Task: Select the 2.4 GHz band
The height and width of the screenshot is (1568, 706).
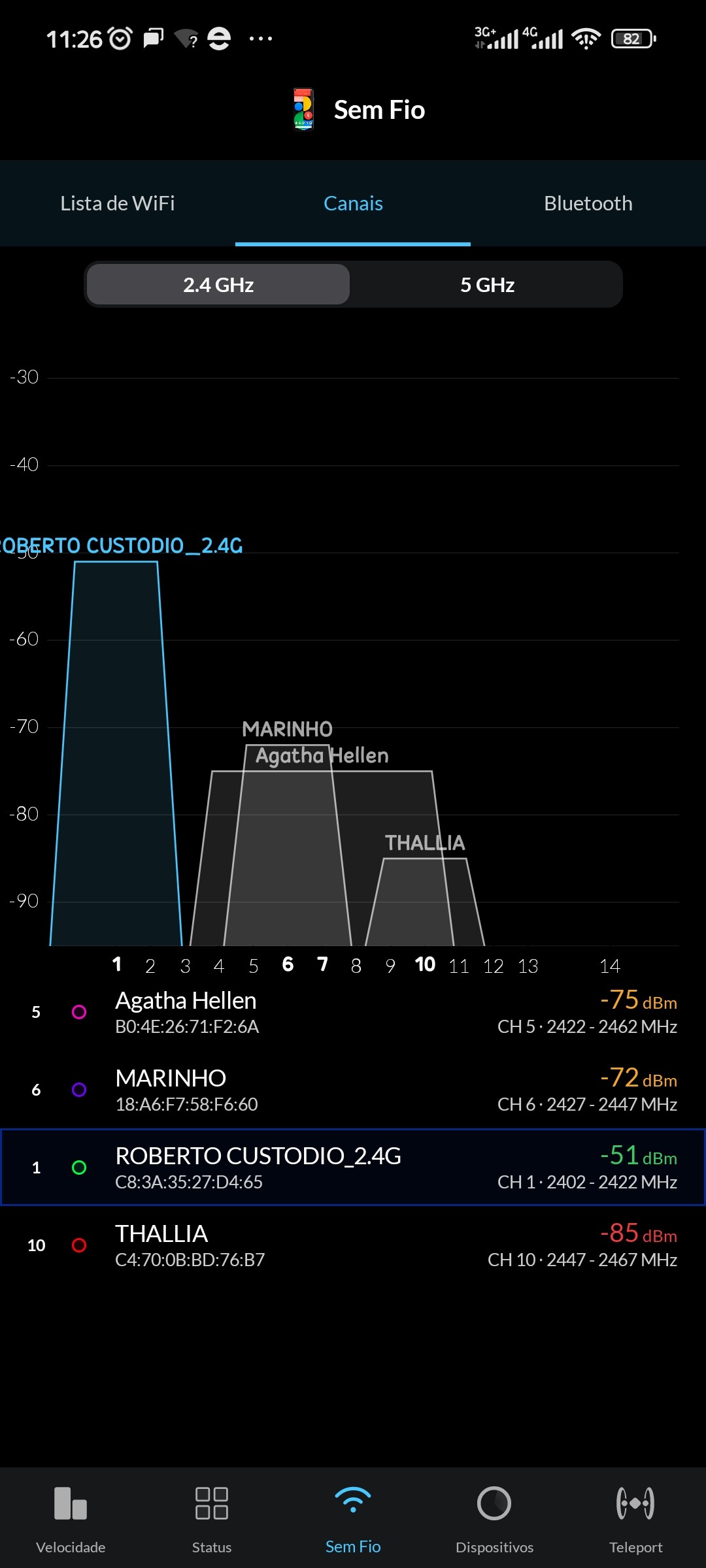Action: (x=218, y=285)
